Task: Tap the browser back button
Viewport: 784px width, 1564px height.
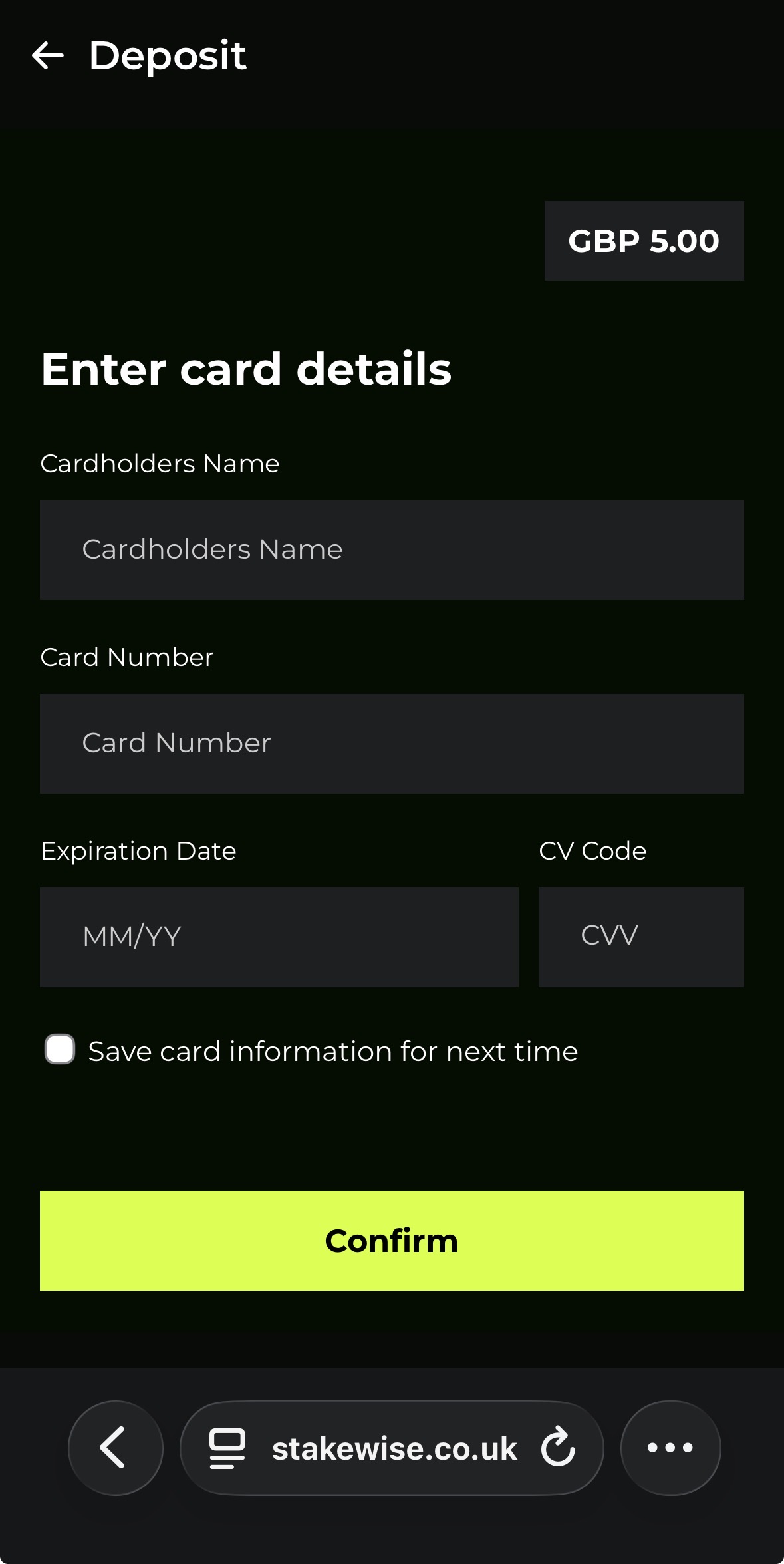Action: [116, 1448]
